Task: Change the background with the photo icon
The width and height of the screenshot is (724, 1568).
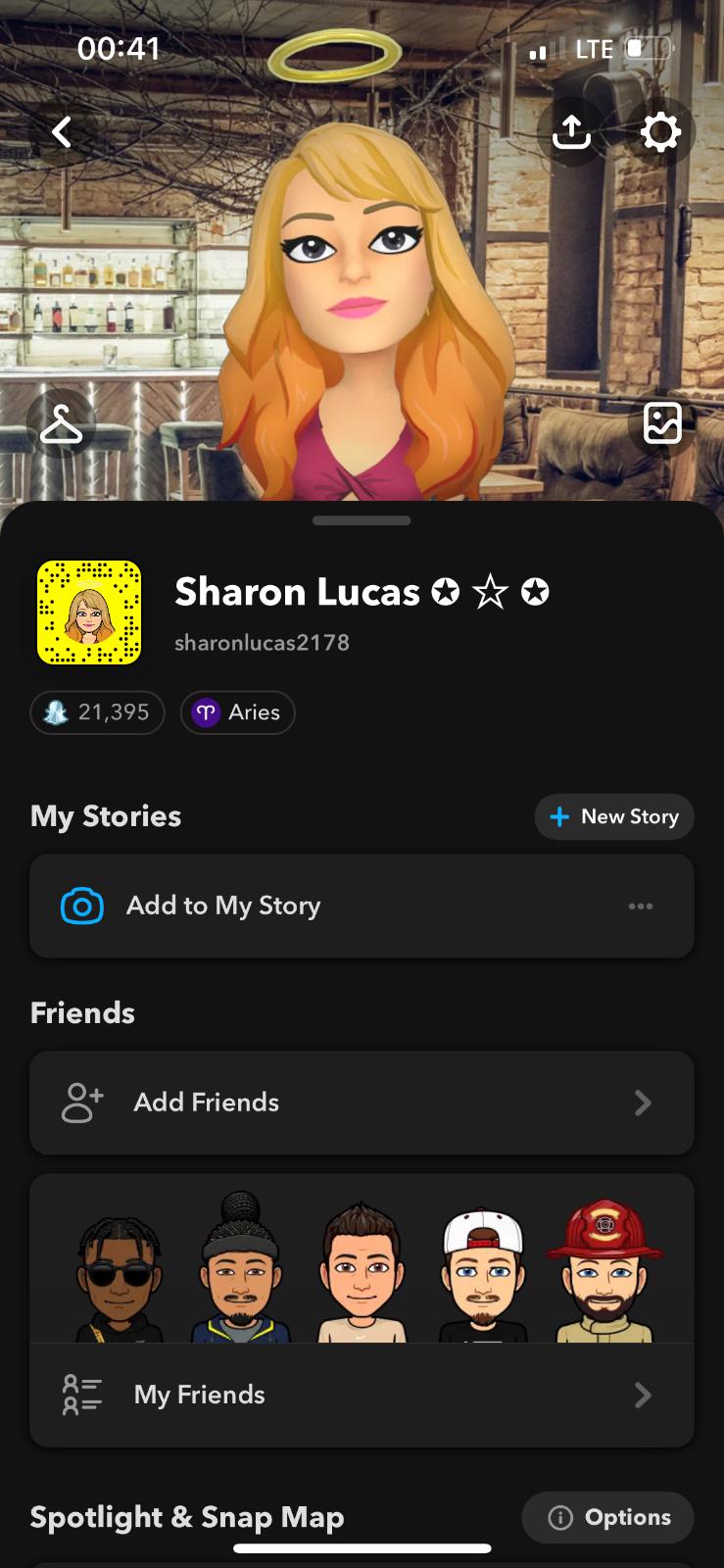Action: [x=662, y=423]
